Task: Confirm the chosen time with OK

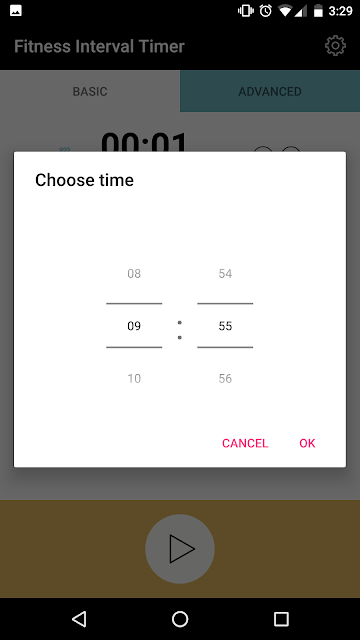Action: (307, 443)
